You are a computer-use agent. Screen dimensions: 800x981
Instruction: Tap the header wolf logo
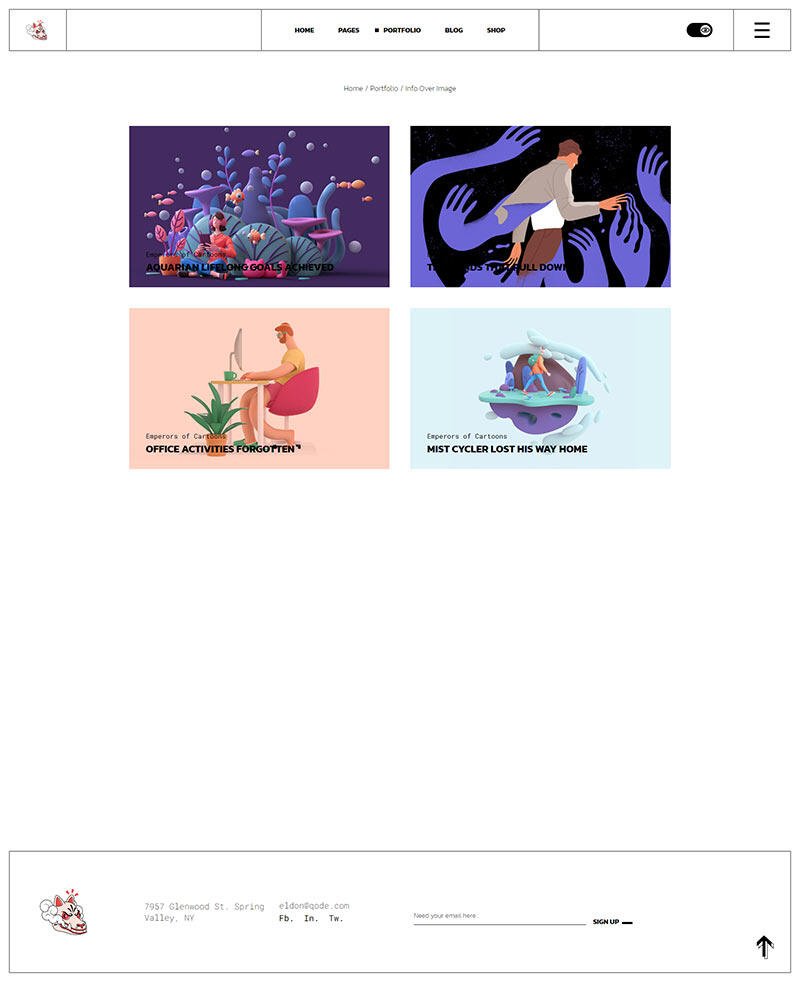coord(37,30)
